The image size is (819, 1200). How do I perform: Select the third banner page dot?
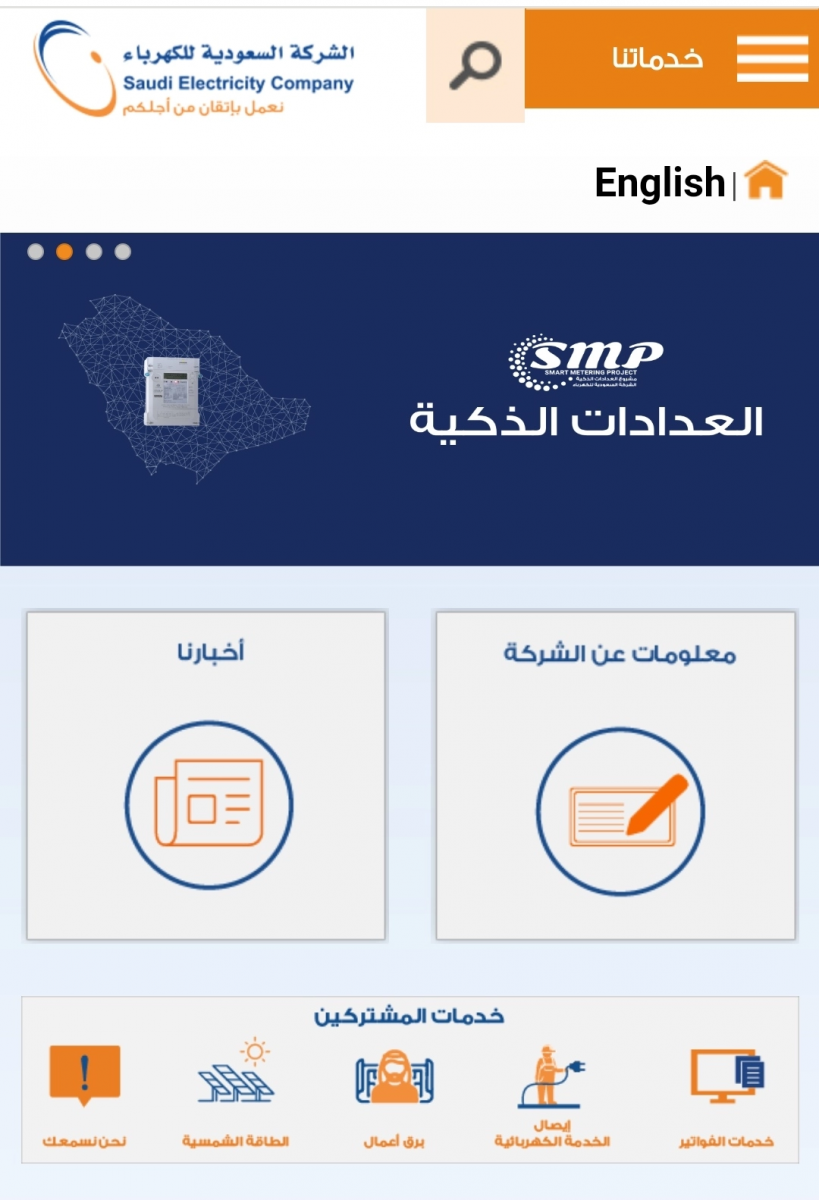point(94,252)
